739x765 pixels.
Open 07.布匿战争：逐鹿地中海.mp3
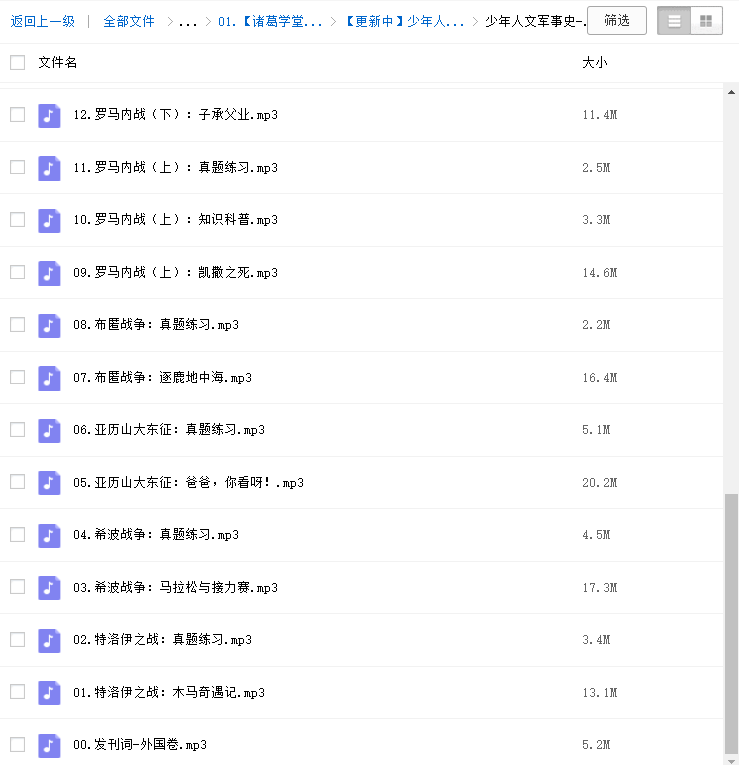(162, 377)
